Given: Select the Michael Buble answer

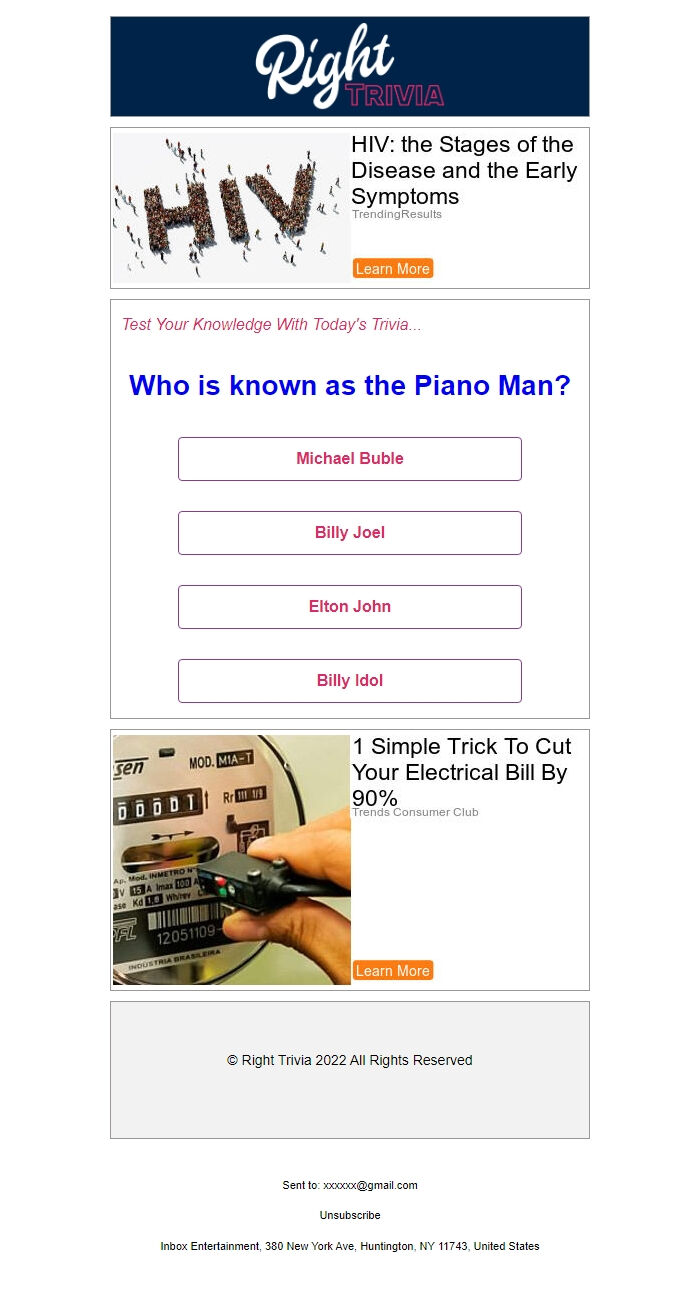Looking at the screenshot, I should point(350,459).
